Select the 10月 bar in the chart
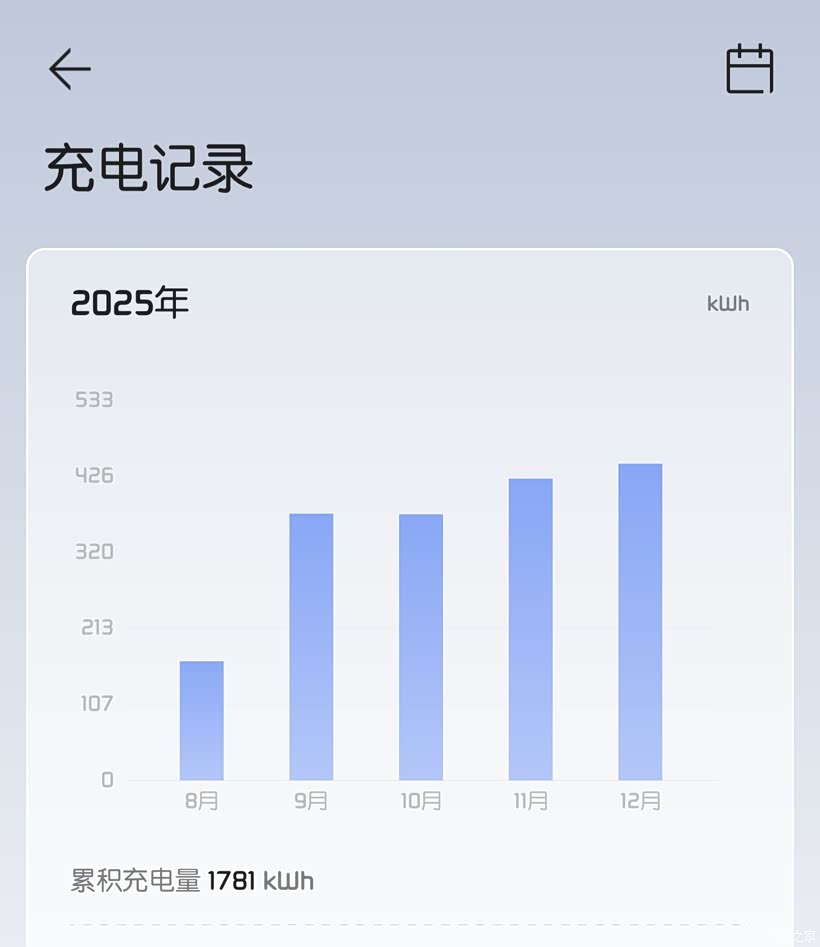Screen dimensions: 820x947 pyautogui.click(x=421, y=647)
